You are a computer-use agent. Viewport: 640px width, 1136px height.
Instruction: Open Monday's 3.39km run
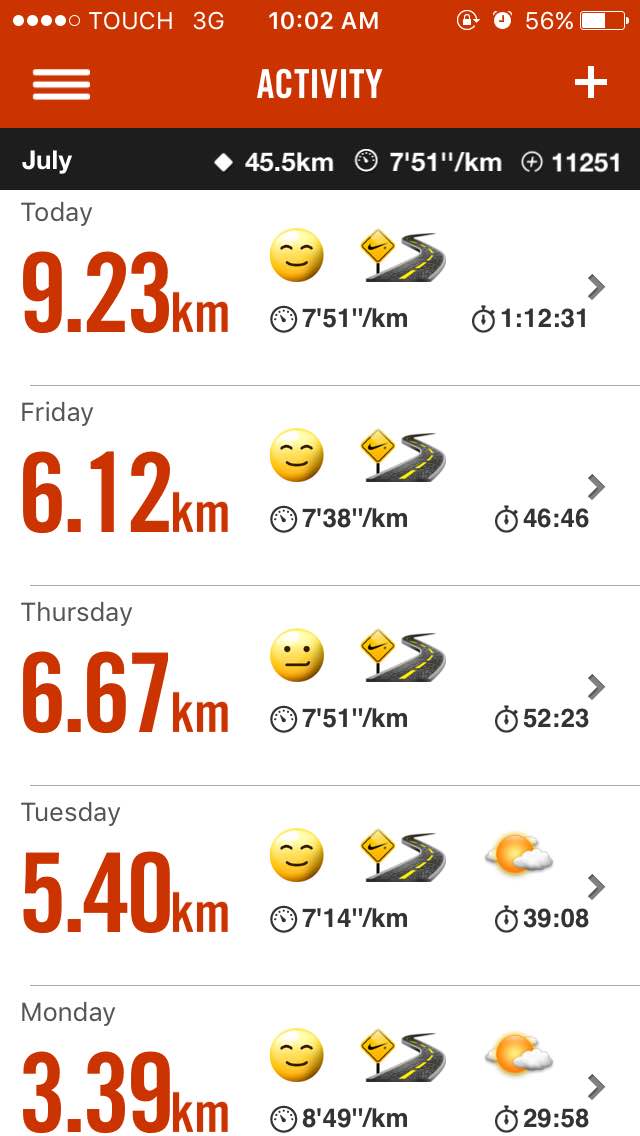320,1075
